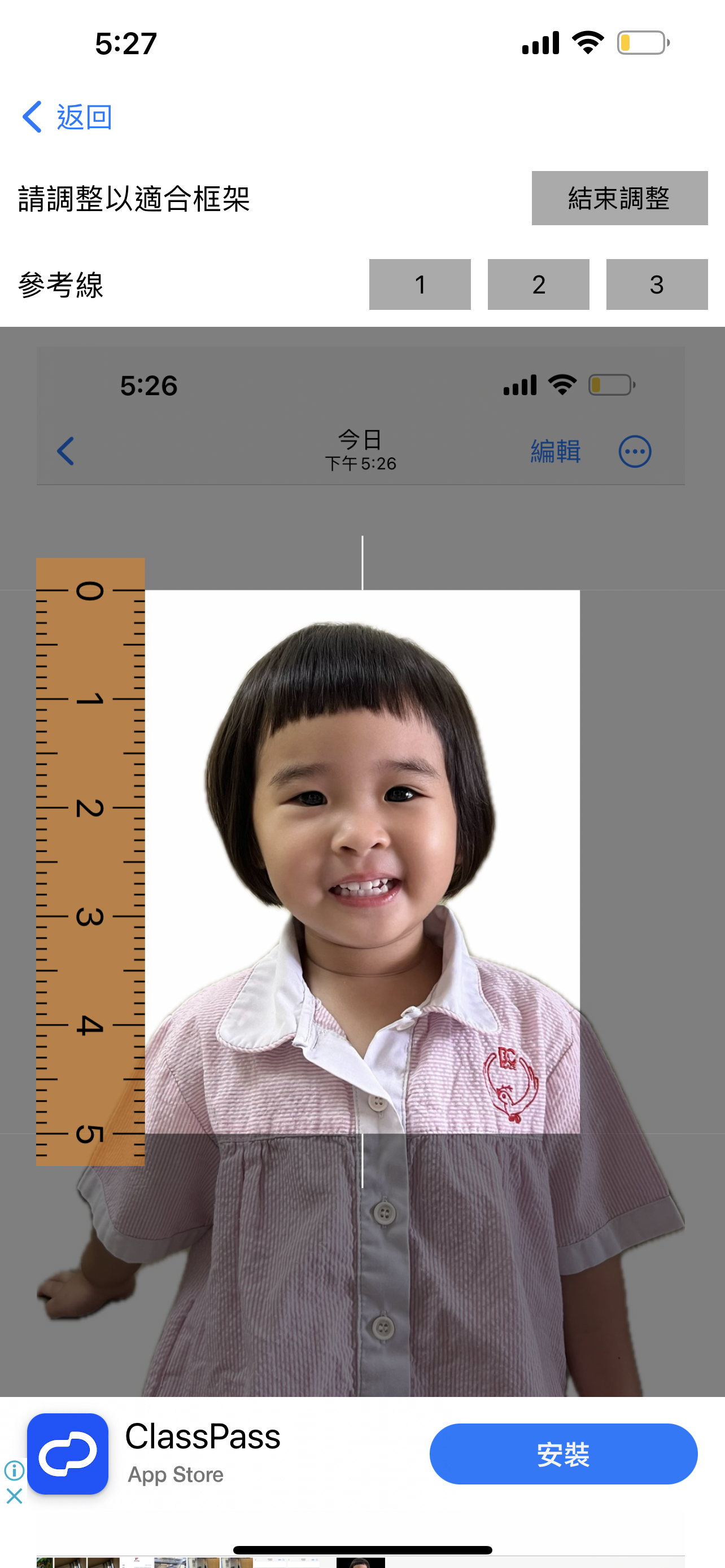Open the ad info icon

(14, 1470)
